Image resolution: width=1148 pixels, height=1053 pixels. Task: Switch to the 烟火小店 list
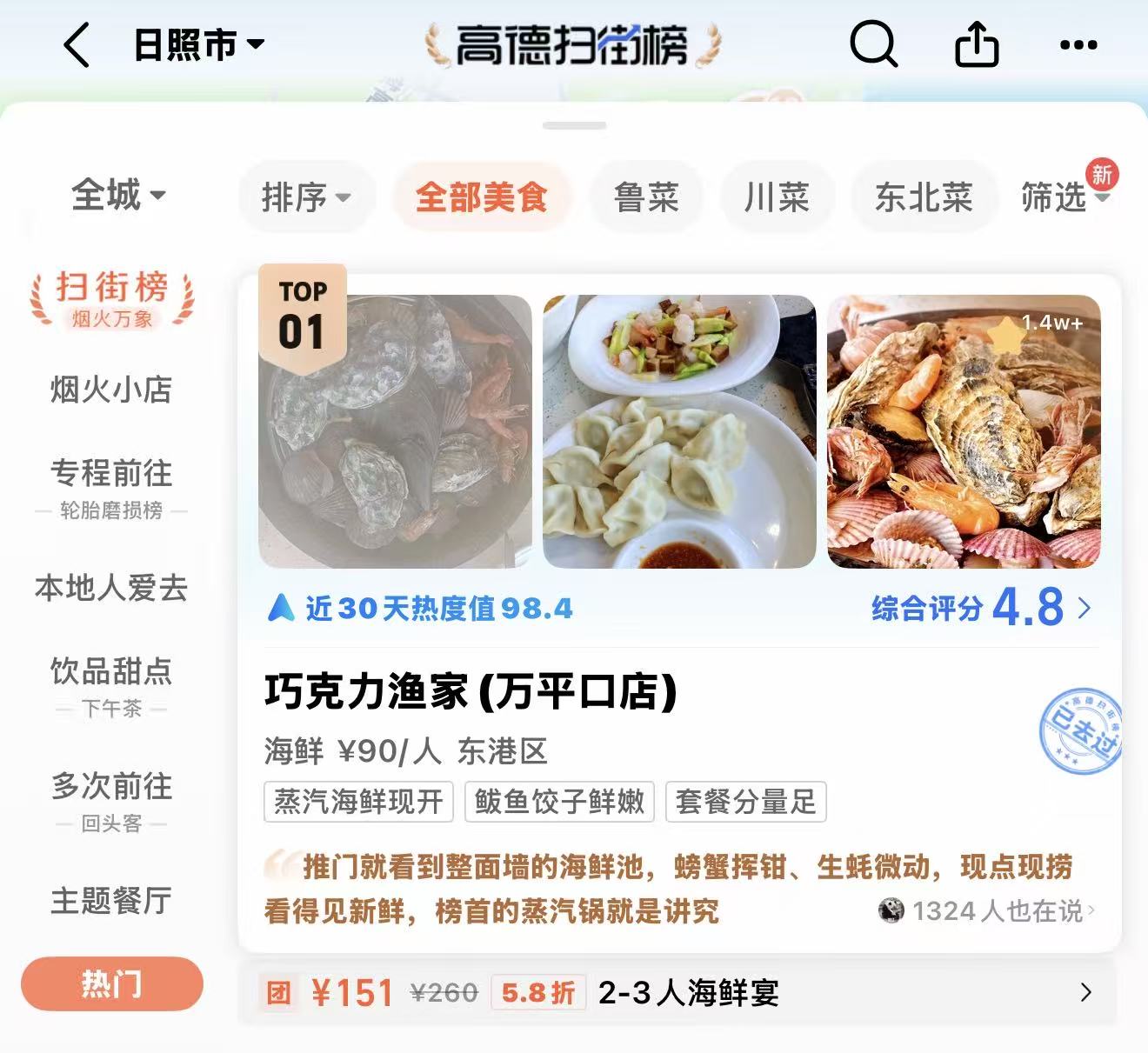click(x=111, y=390)
